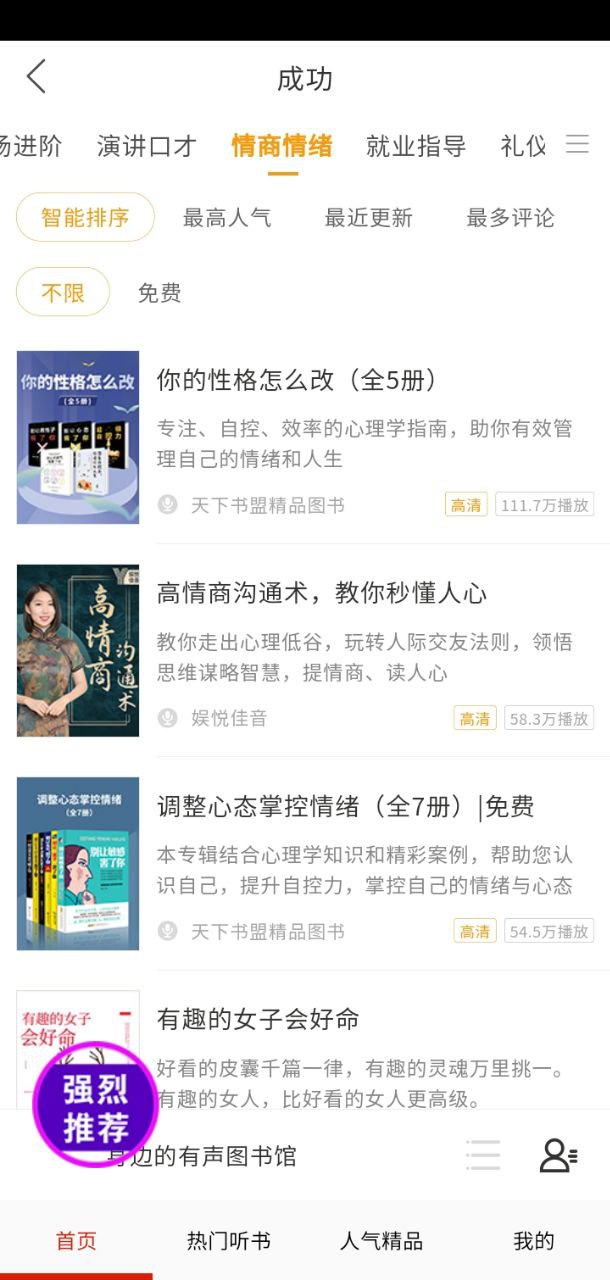
Task: Go back using the top-left arrow
Action: (x=36, y=77)
